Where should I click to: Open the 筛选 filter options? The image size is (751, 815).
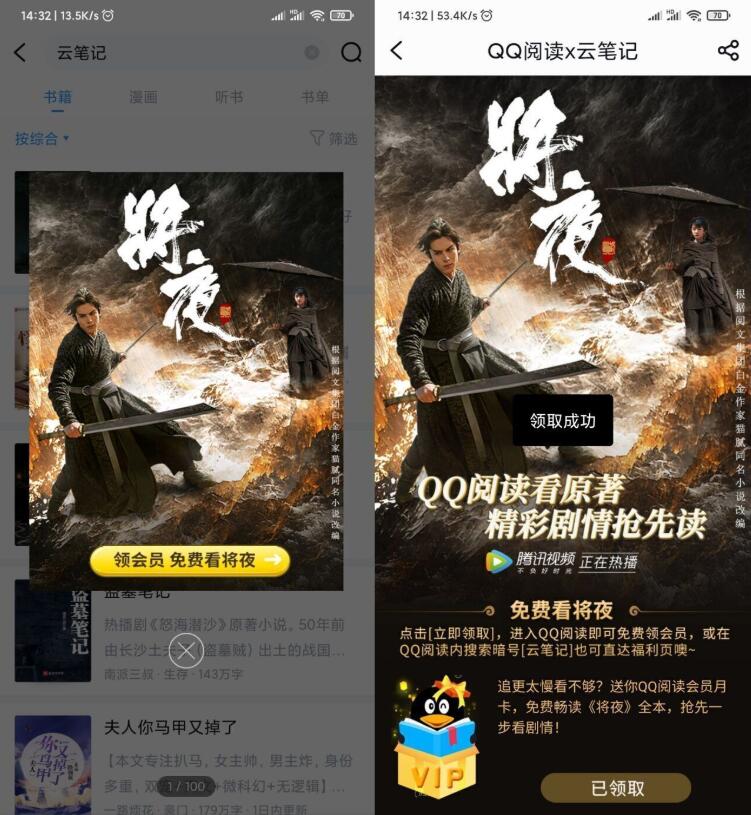(x=333, y=139)
